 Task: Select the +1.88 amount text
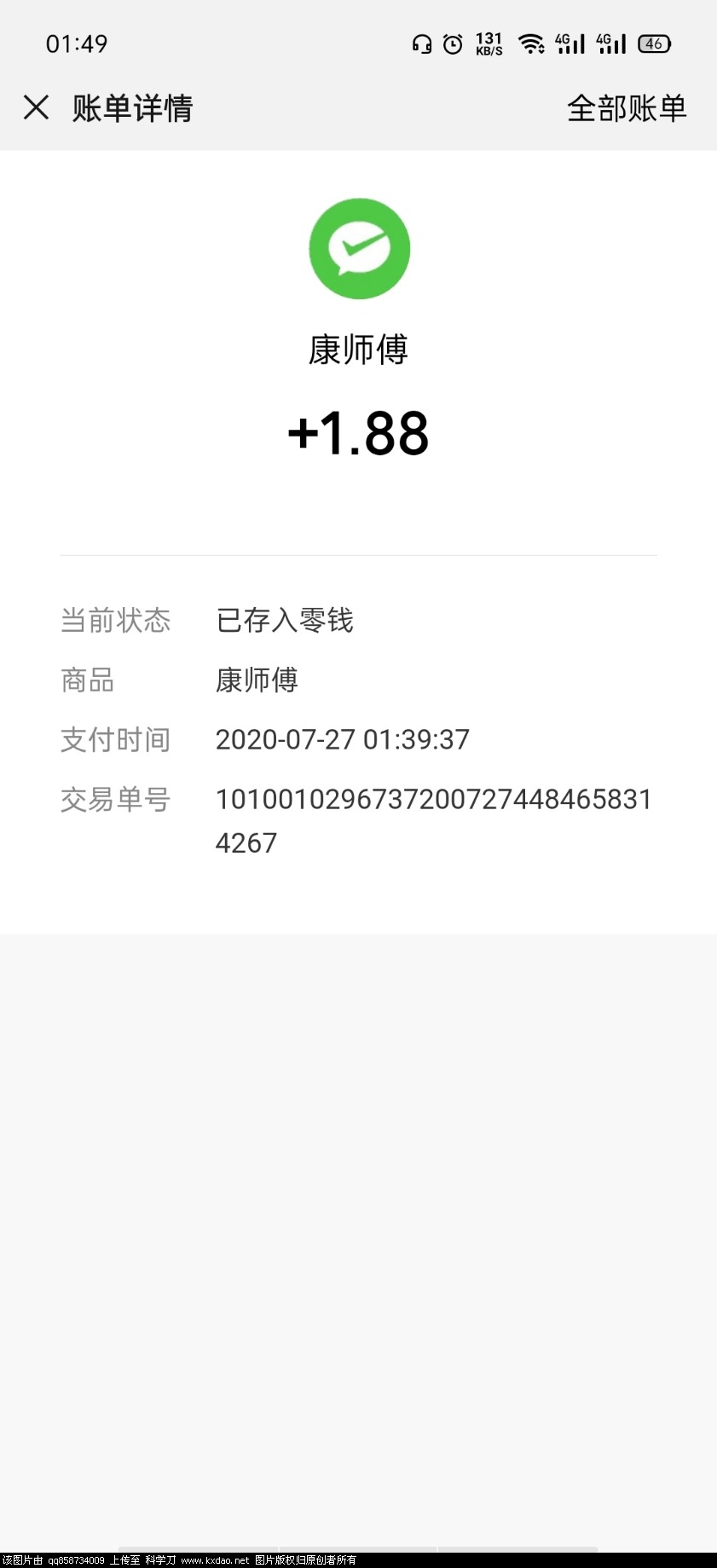pos(359,434)
